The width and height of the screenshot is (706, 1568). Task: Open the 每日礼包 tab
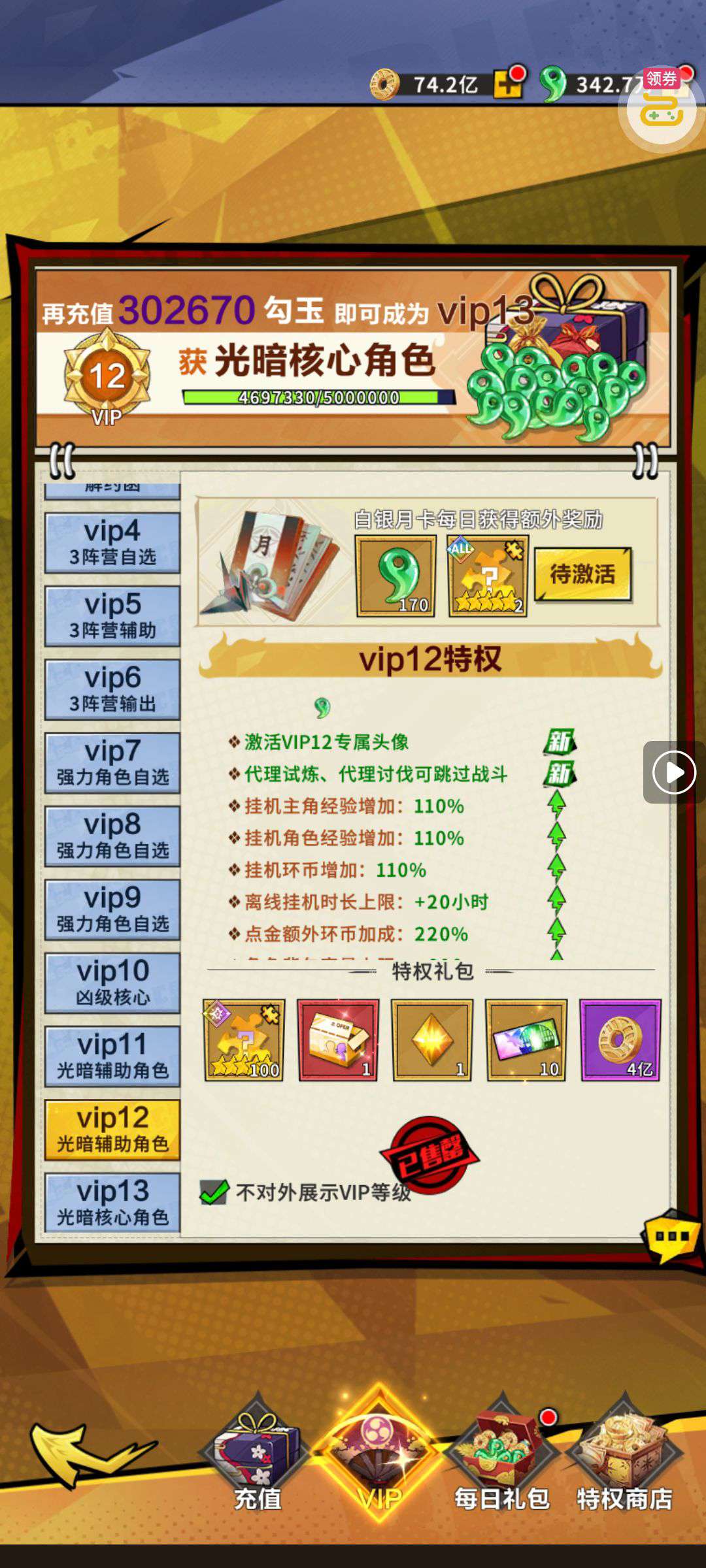point(501,1463)
